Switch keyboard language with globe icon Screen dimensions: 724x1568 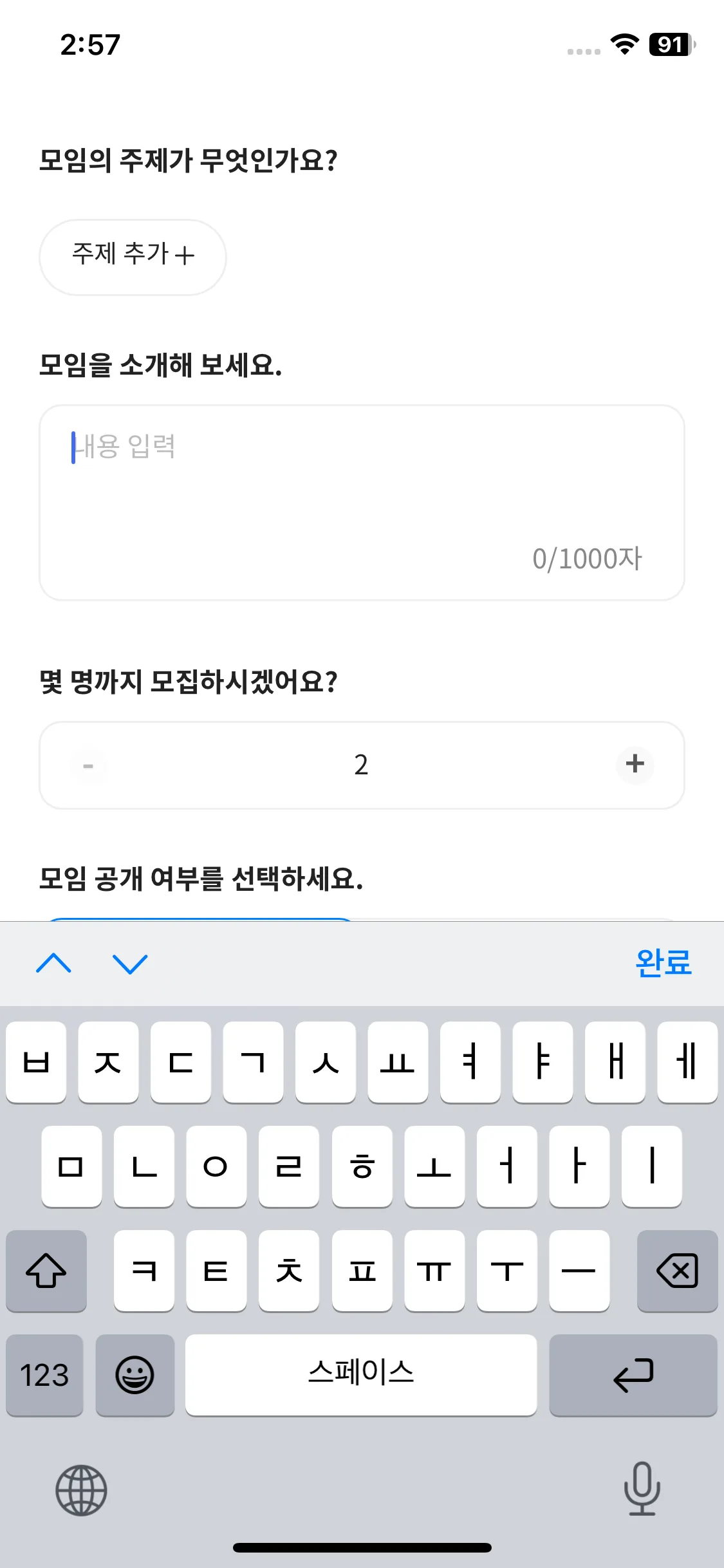tap(81, 1490)
